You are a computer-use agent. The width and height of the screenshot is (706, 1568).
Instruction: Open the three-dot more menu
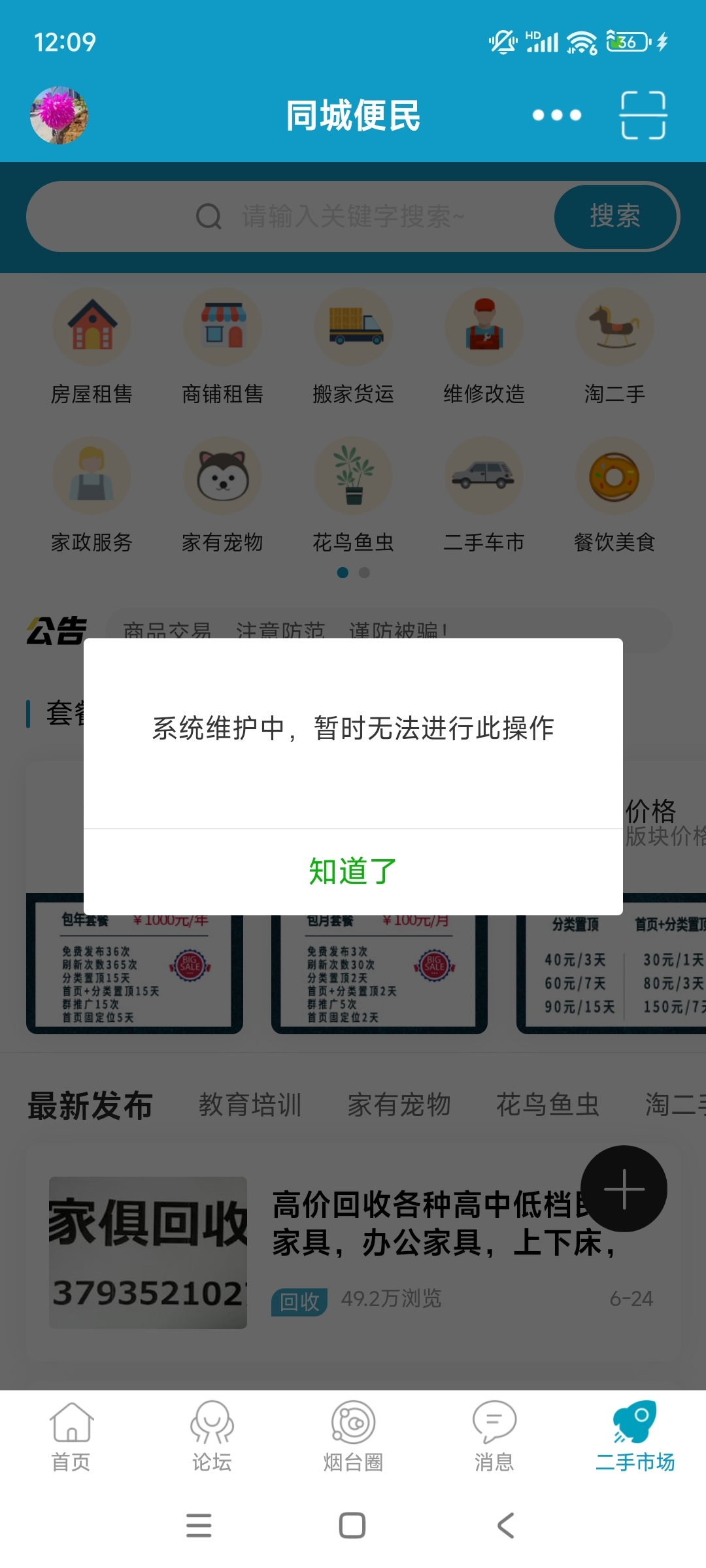(556, 115)
